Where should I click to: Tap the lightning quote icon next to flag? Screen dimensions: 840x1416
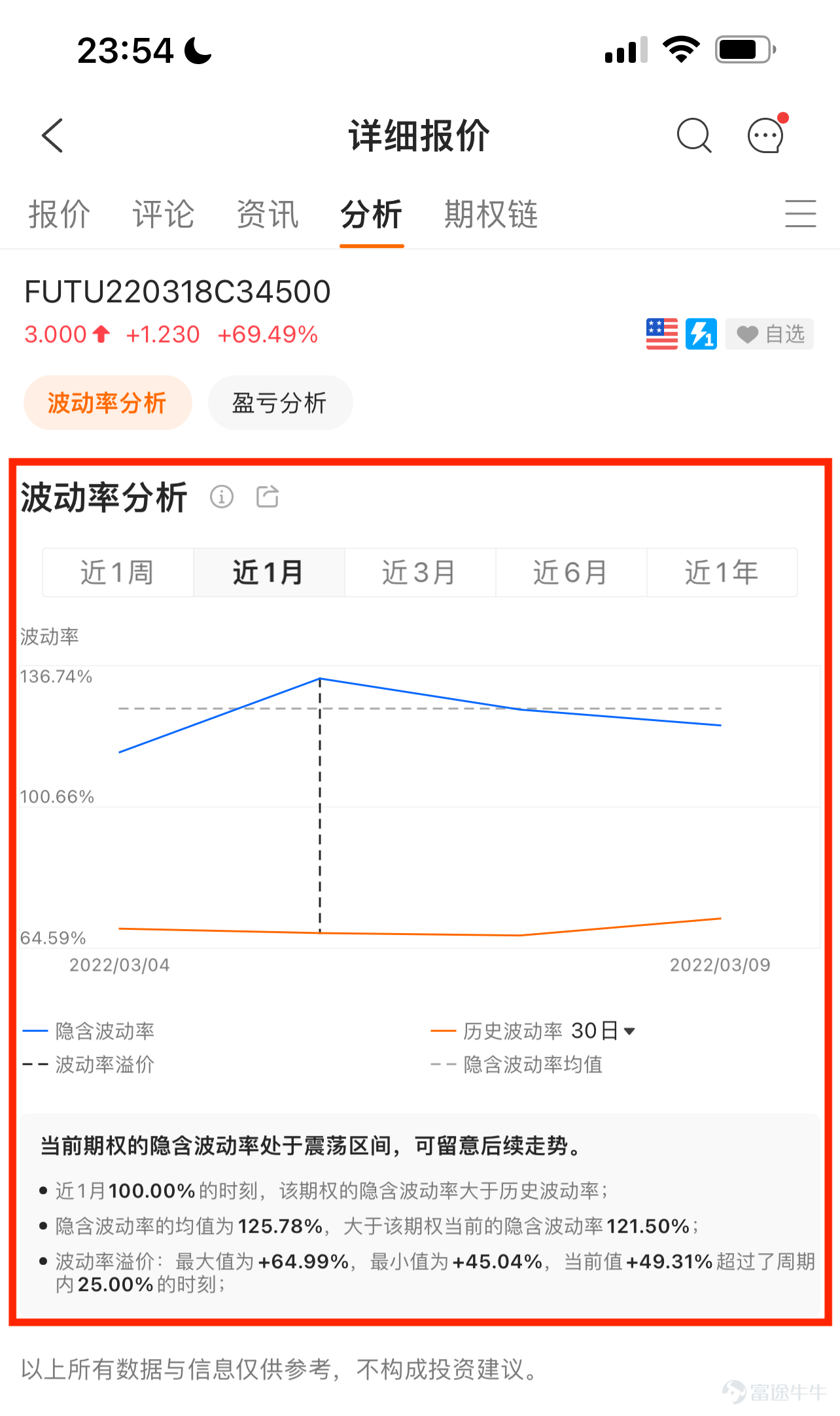(701, 334)
